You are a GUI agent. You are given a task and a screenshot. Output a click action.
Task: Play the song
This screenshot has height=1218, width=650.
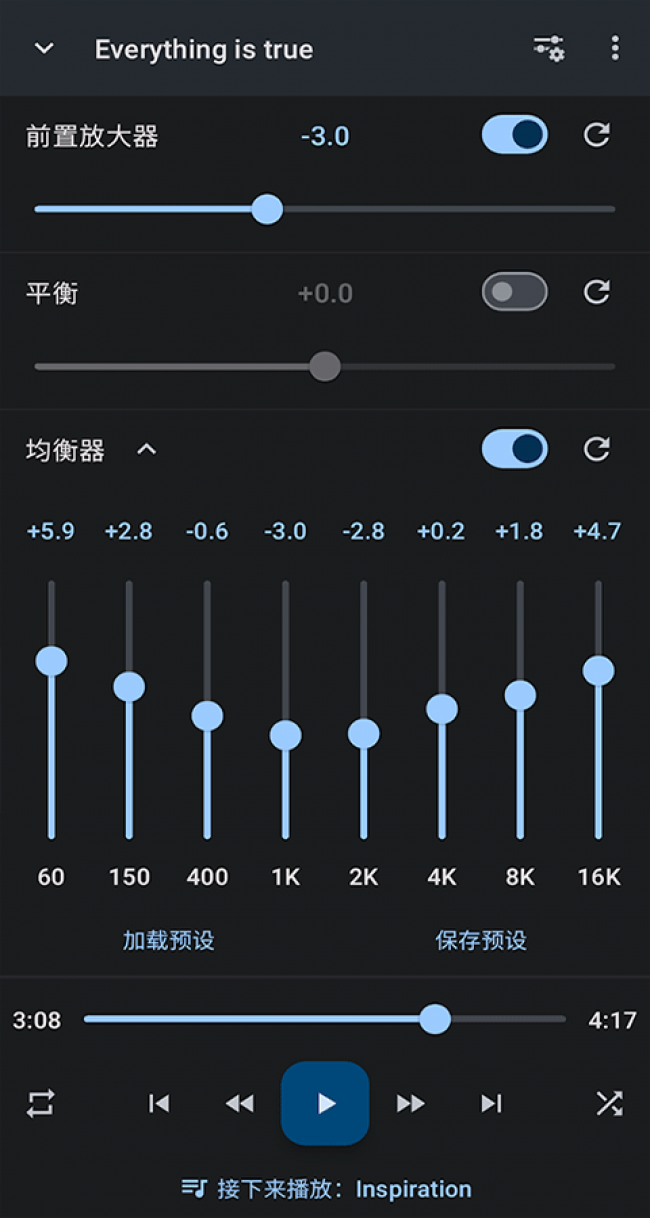click(325, 1103)
